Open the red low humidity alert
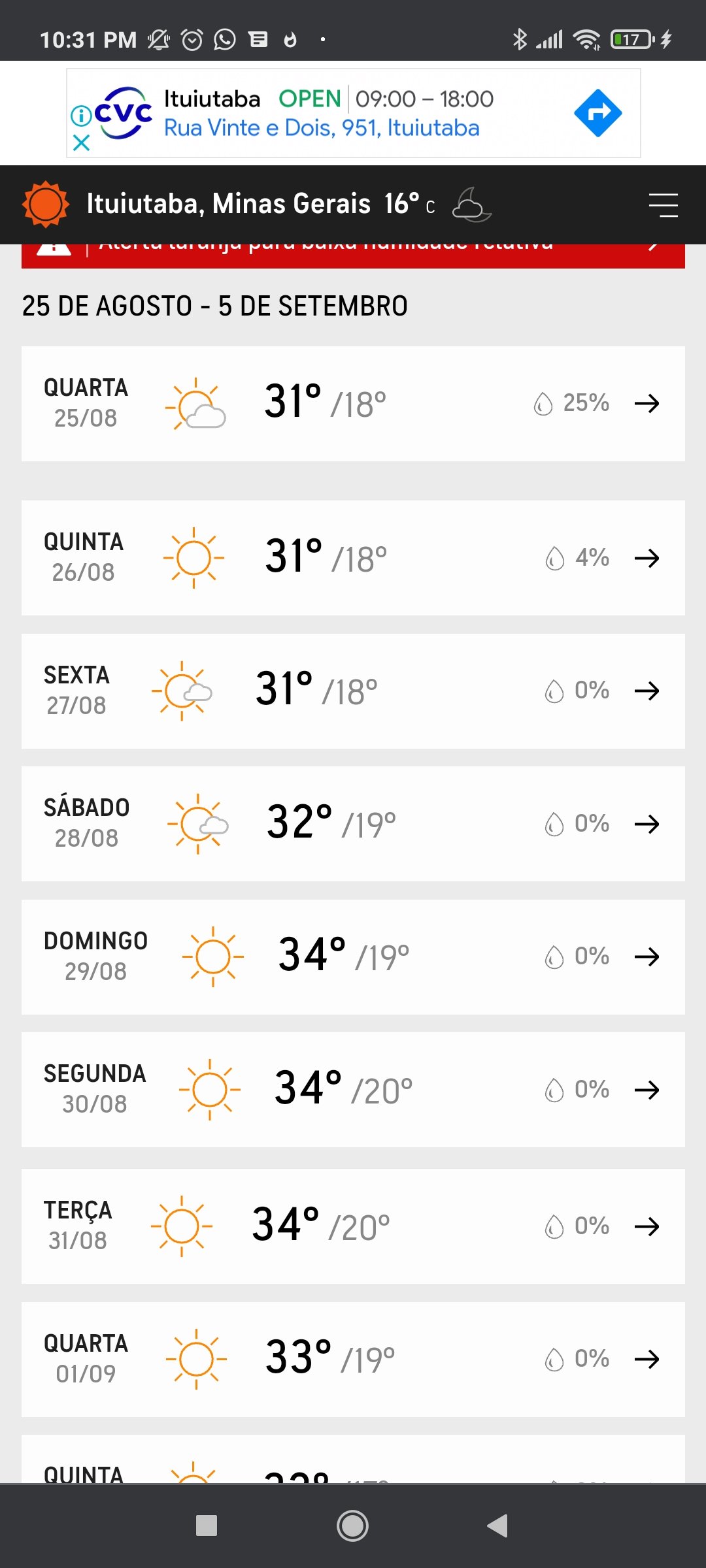The width and height of the screenshot is (706, 1568). tap(353, 255)
